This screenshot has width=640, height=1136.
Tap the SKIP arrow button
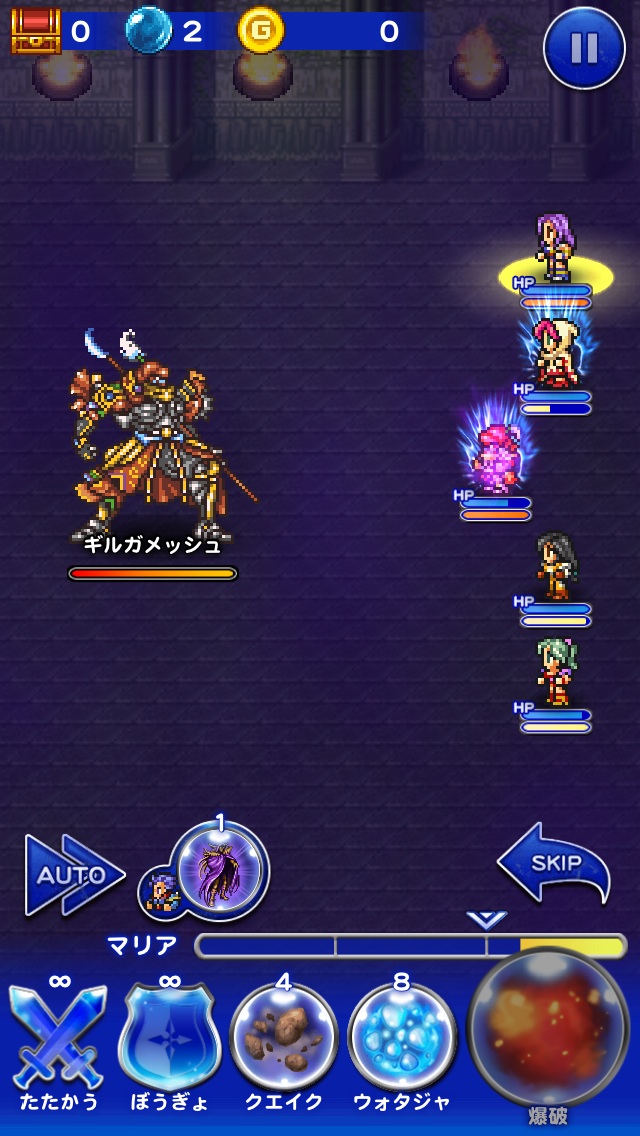pos(554,865)
